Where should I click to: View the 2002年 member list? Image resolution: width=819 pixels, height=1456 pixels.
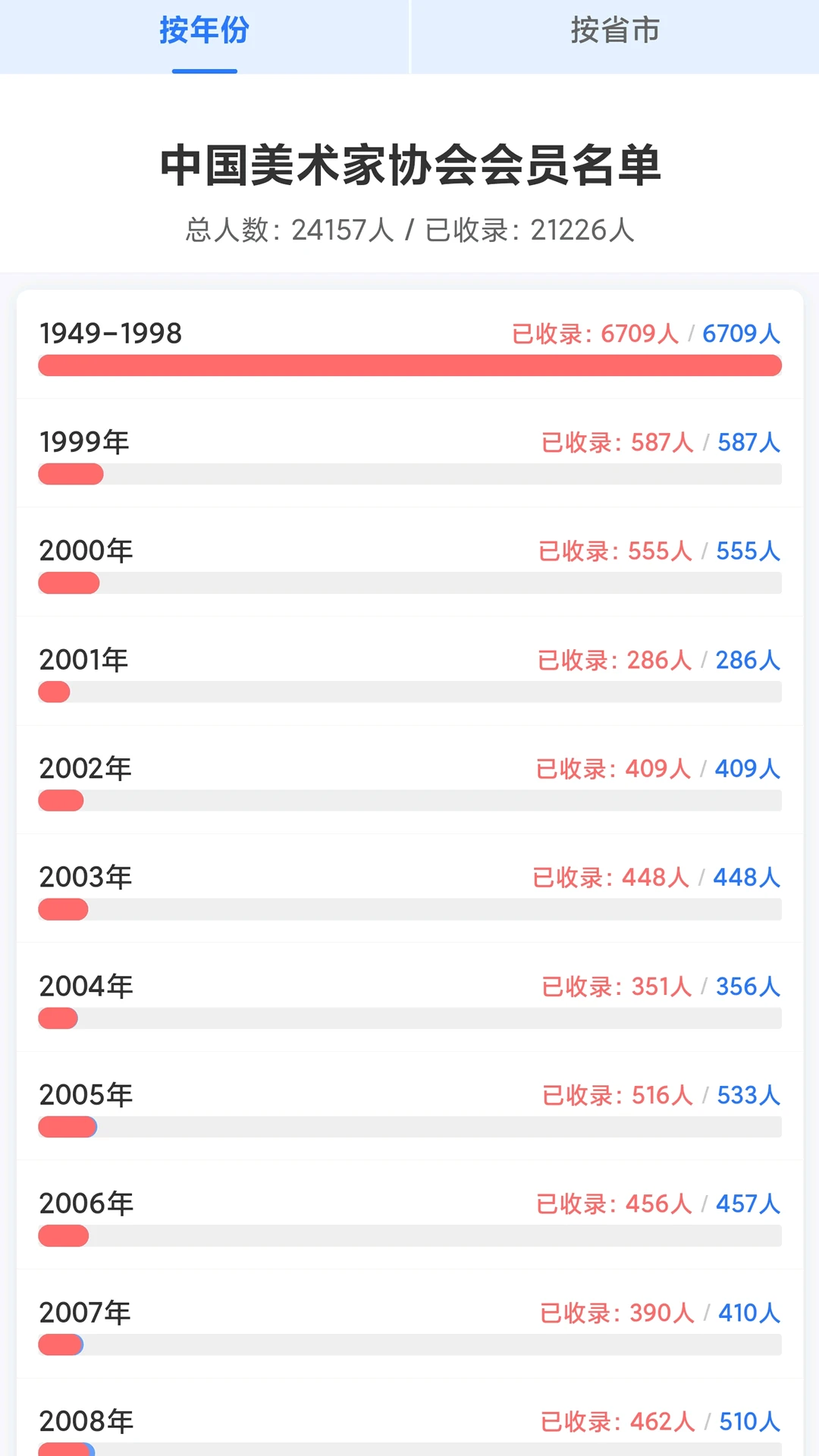(x=409, y=780)
